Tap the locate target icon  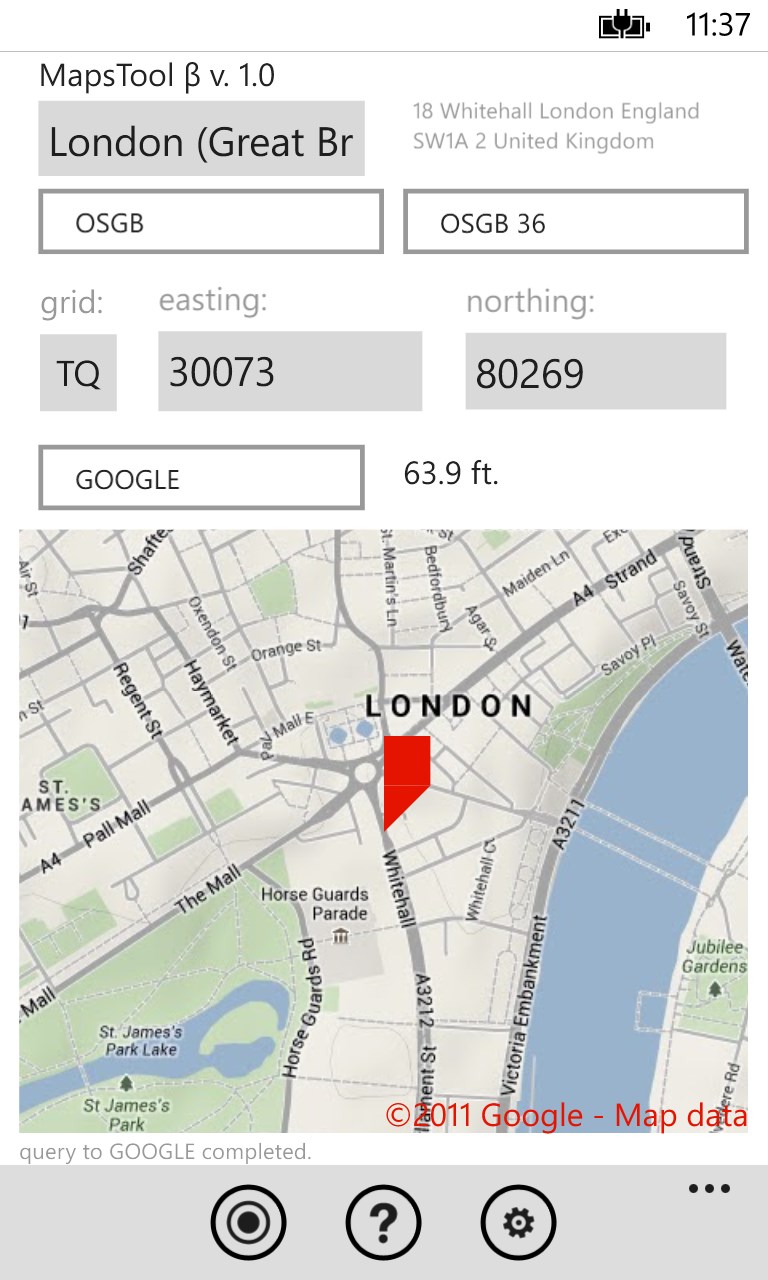pyautogui.click(x=248, y=1221)
